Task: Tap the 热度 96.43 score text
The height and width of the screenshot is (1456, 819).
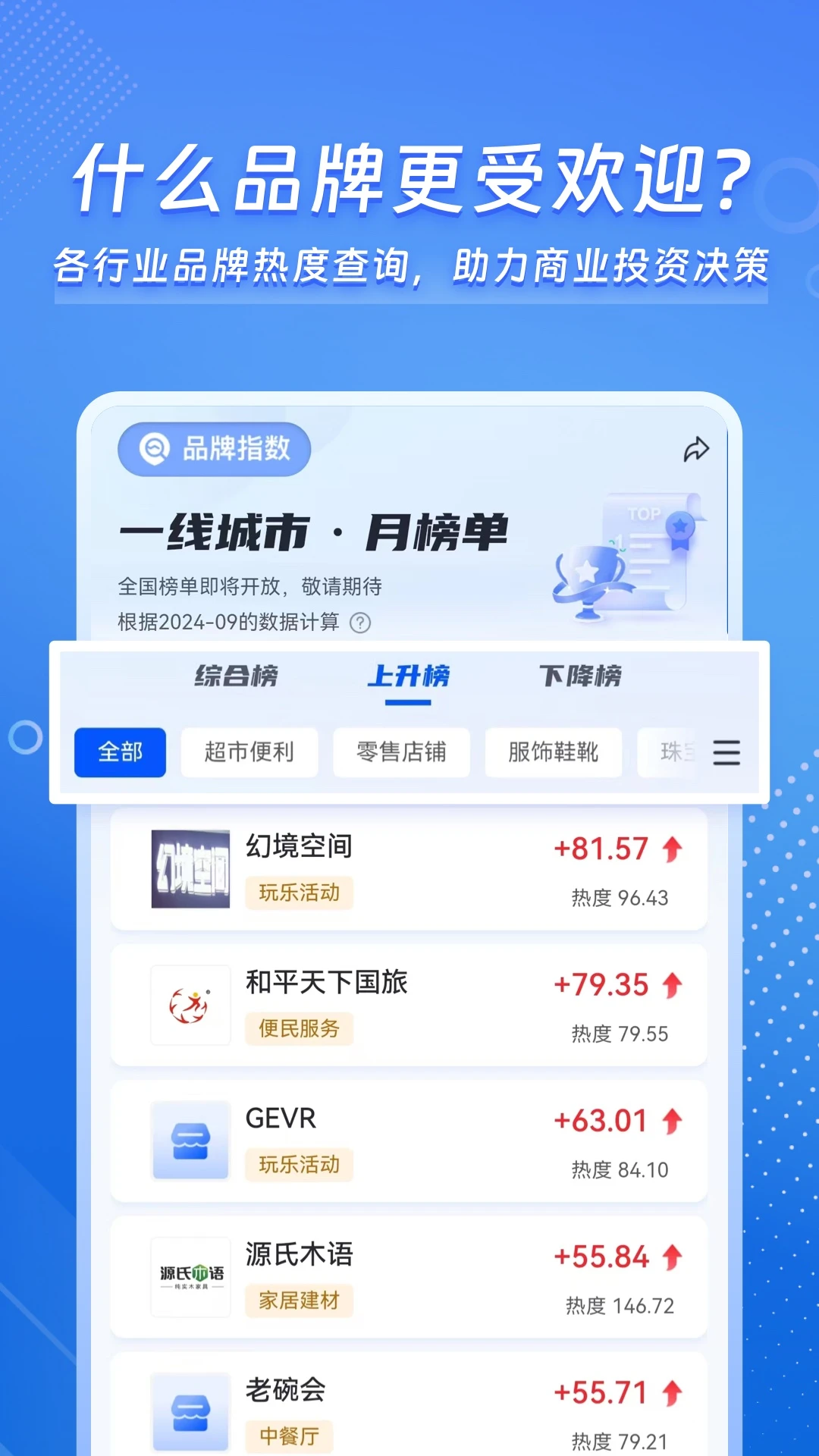Action: (620, 899)
